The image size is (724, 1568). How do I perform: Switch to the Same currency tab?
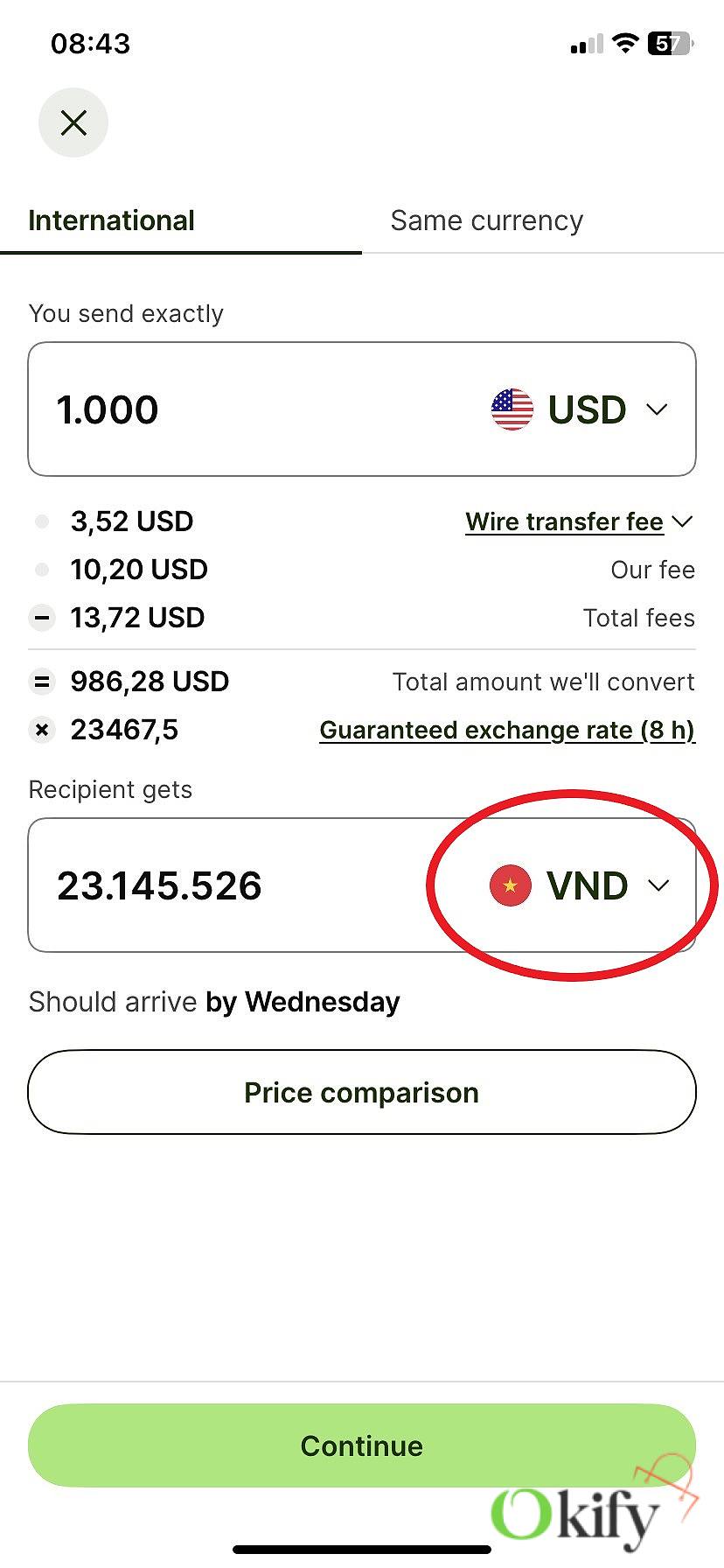[x=487, y=220]
